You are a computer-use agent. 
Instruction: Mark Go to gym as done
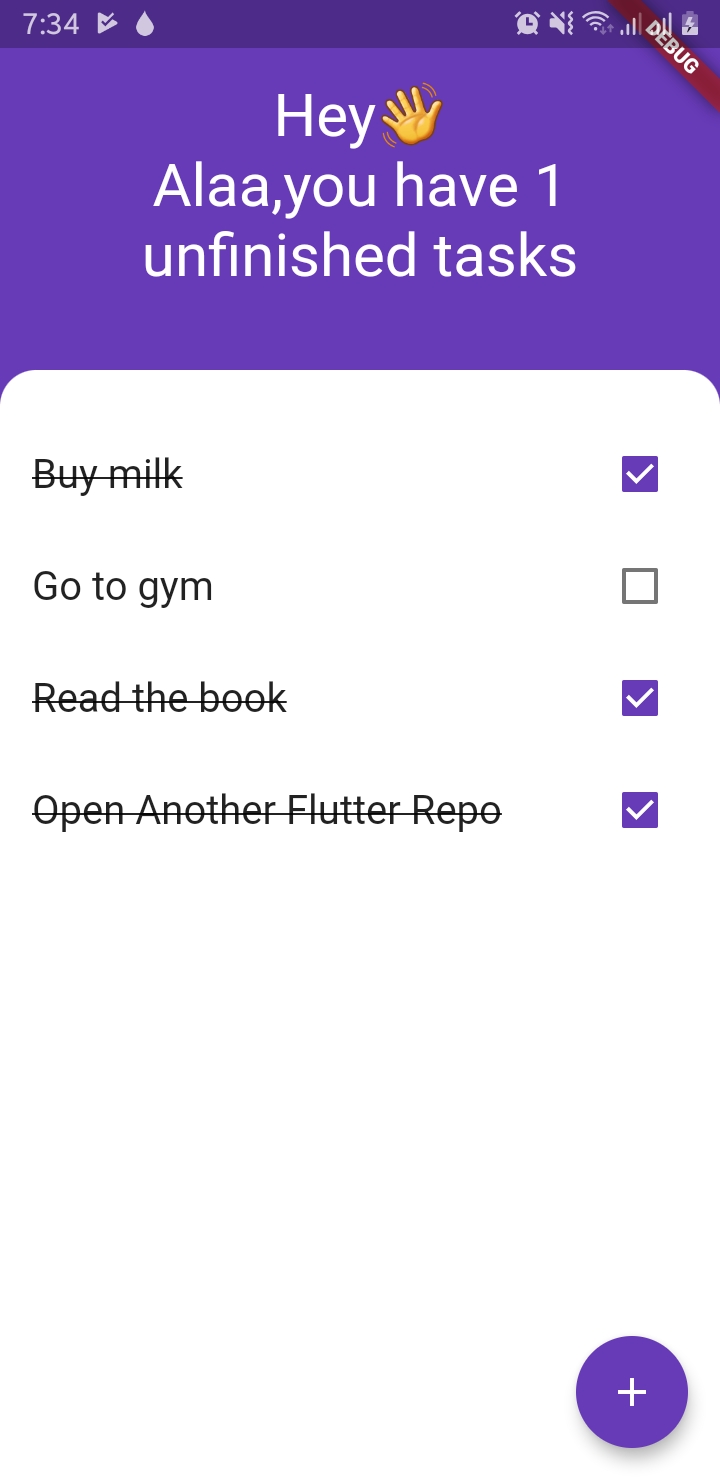click(640, 586)
